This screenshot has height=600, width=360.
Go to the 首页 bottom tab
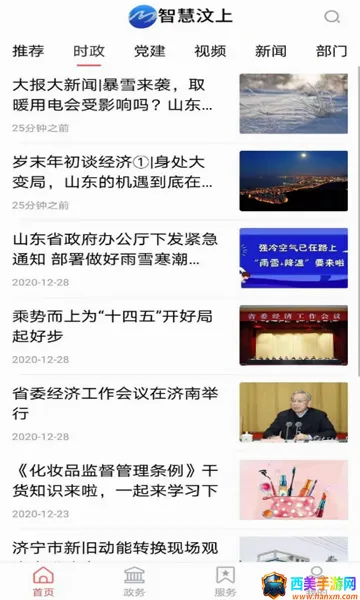pyautogui.click(x=43, y=581)
